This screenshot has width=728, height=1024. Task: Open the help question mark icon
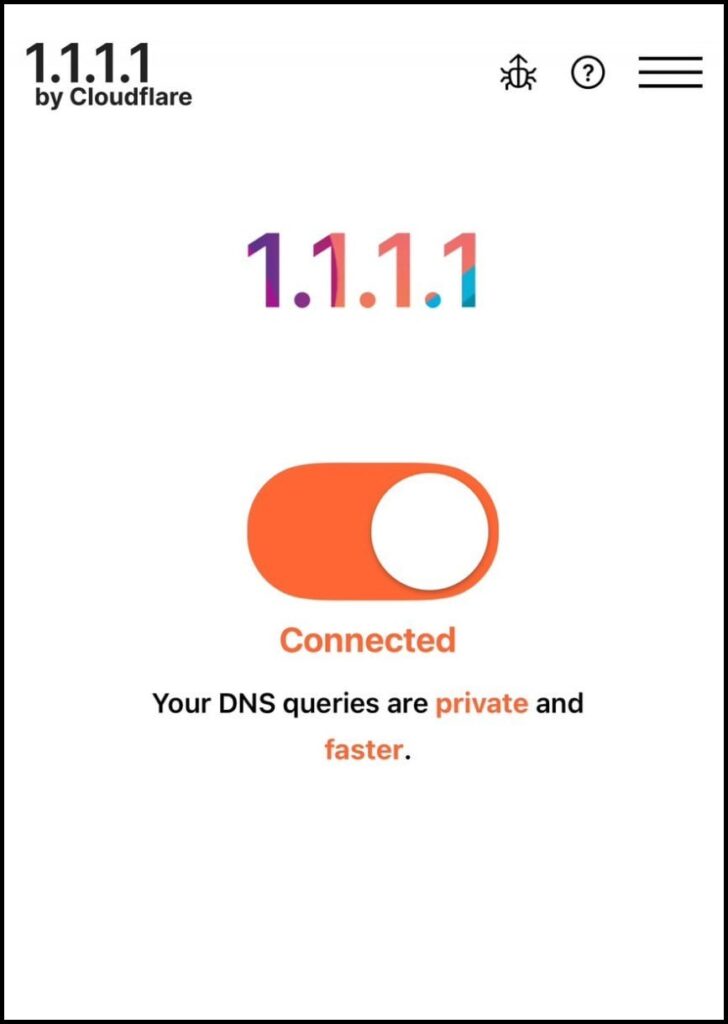588,72
